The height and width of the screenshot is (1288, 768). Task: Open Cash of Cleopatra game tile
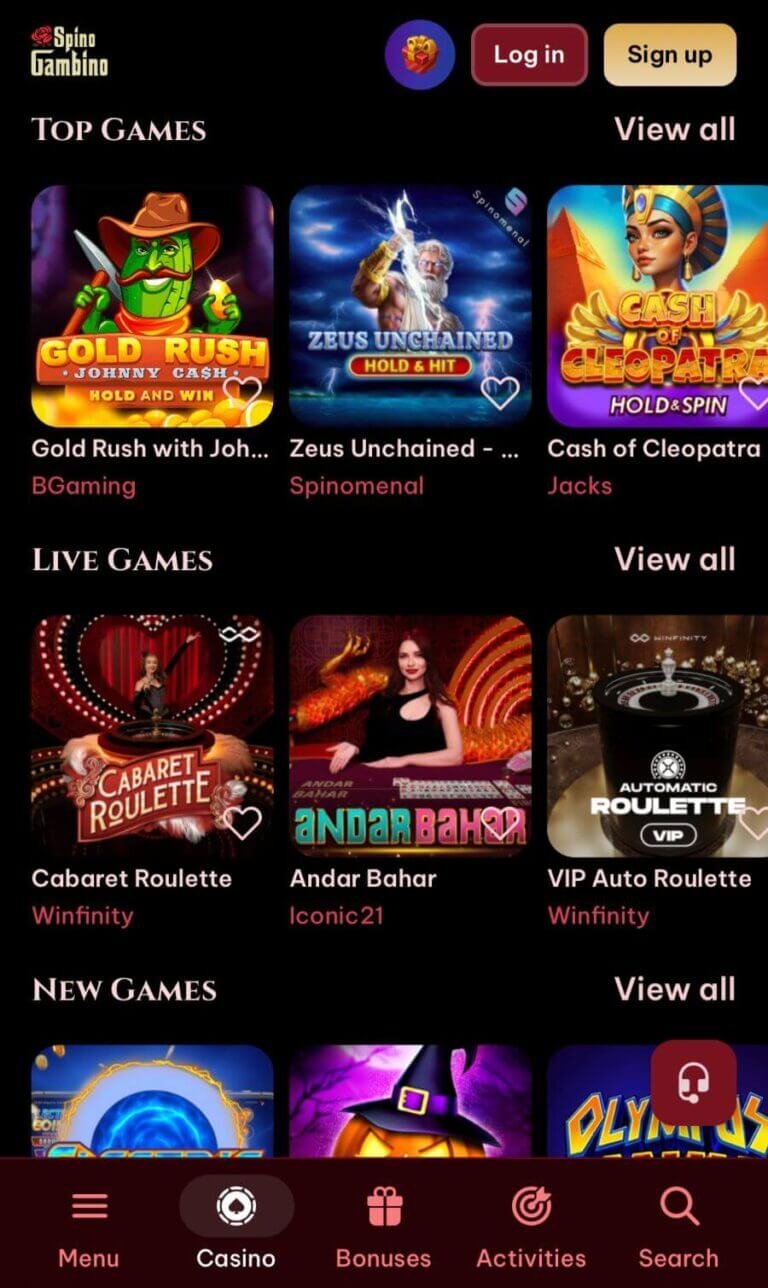(x=660, y=305)
